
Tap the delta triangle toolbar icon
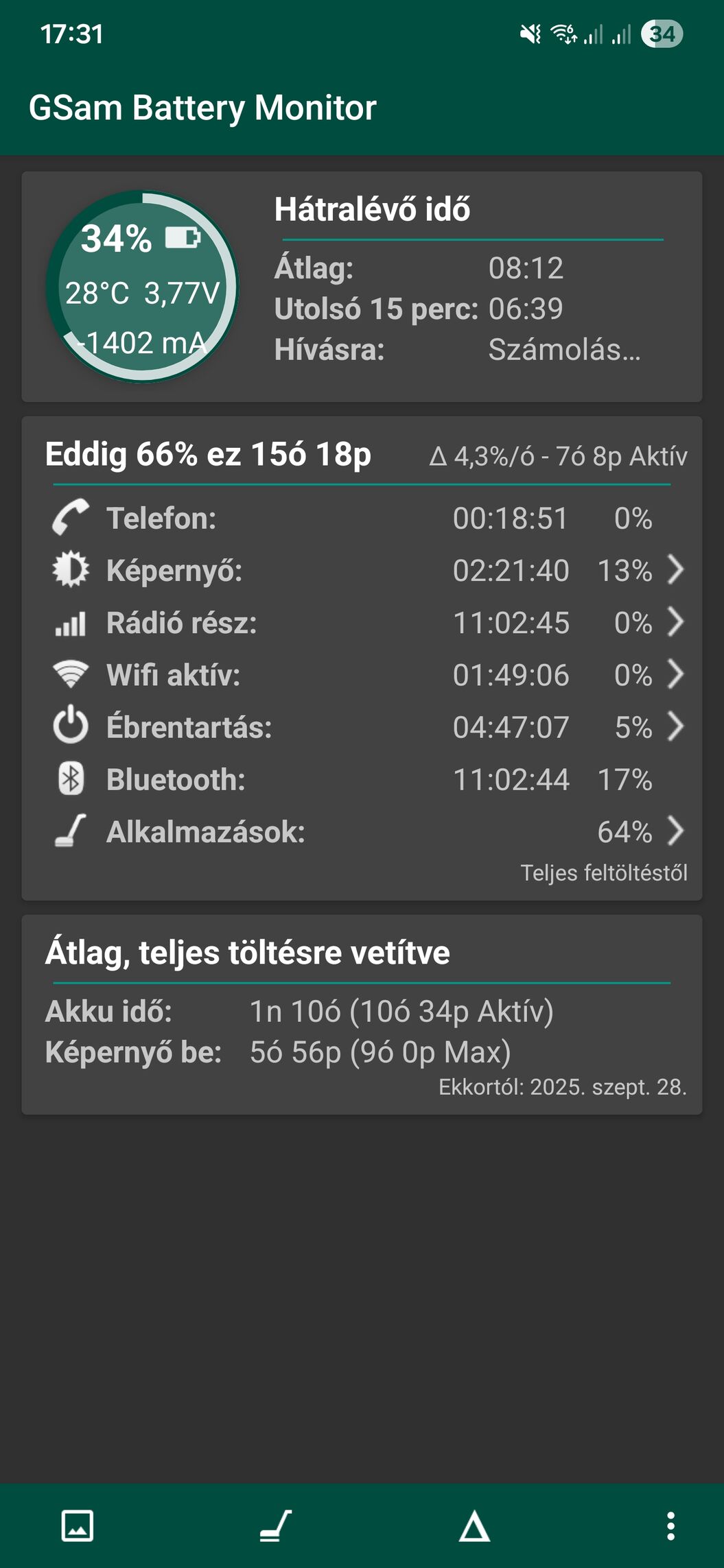(474, 1527)
